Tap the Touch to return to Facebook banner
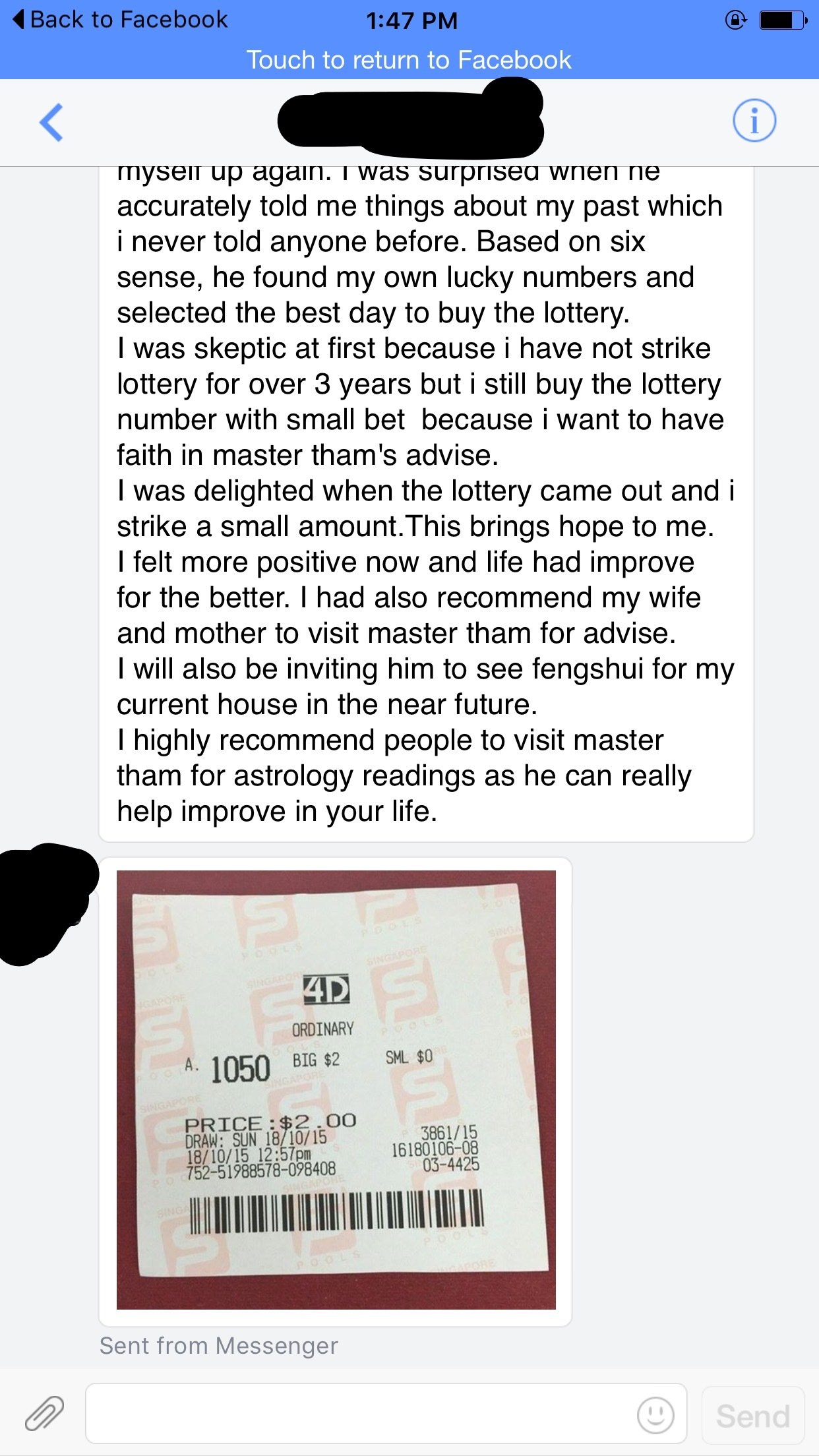This screenshot has height=1456, width=819. (409, 60)
